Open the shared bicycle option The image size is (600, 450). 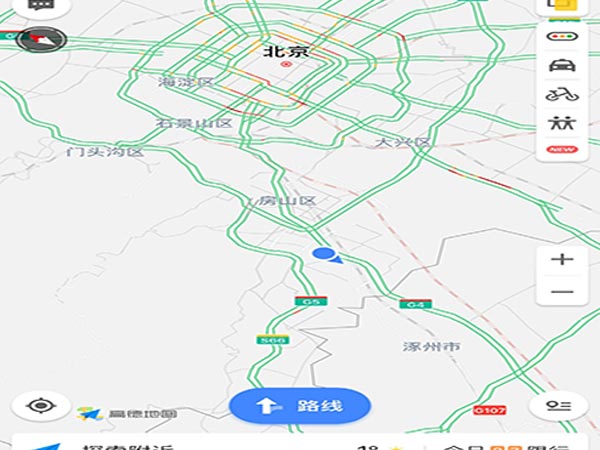coord(563,95)
